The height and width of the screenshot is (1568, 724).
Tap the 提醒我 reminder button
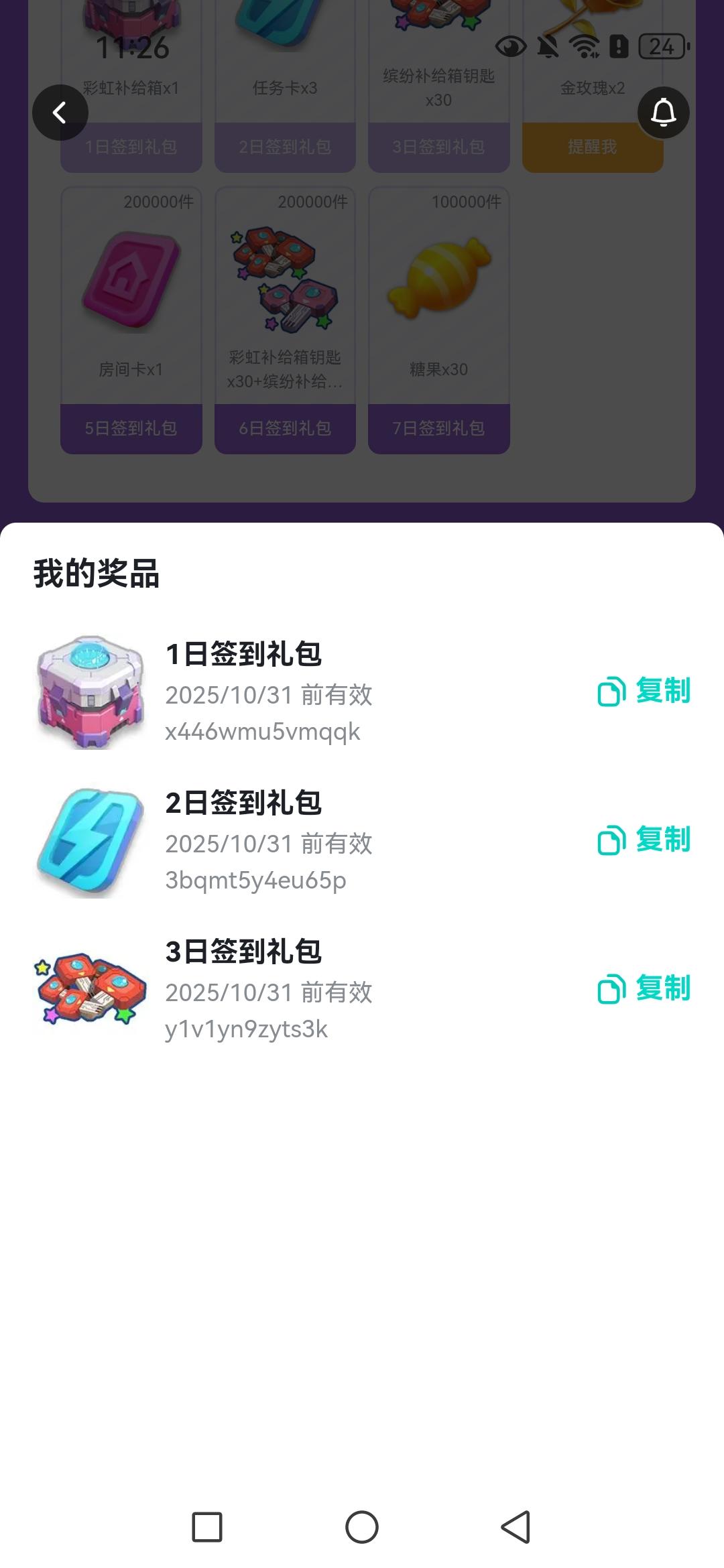pyautogui.click(x=593, y=147)
